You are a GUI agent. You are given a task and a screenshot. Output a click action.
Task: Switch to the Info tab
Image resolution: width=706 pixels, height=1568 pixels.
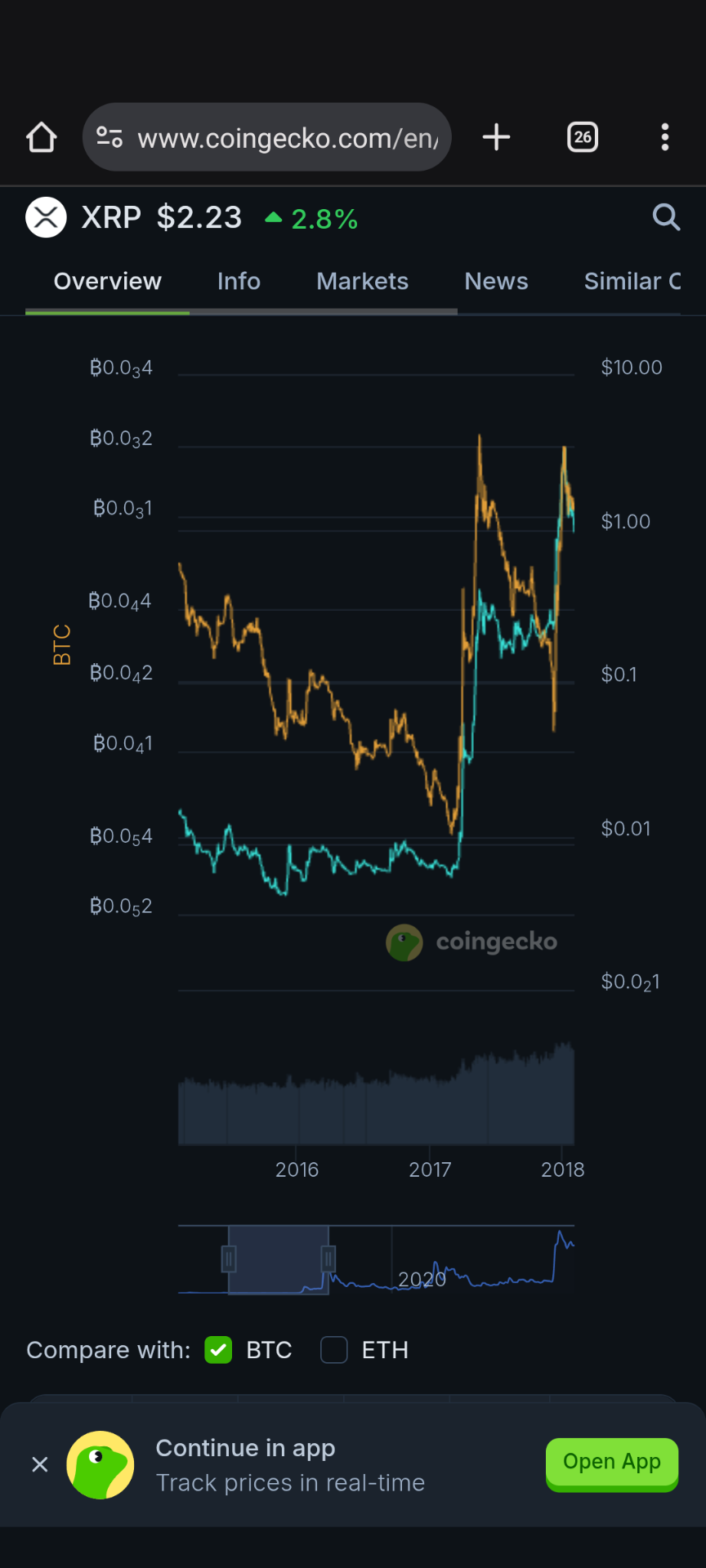239,282
